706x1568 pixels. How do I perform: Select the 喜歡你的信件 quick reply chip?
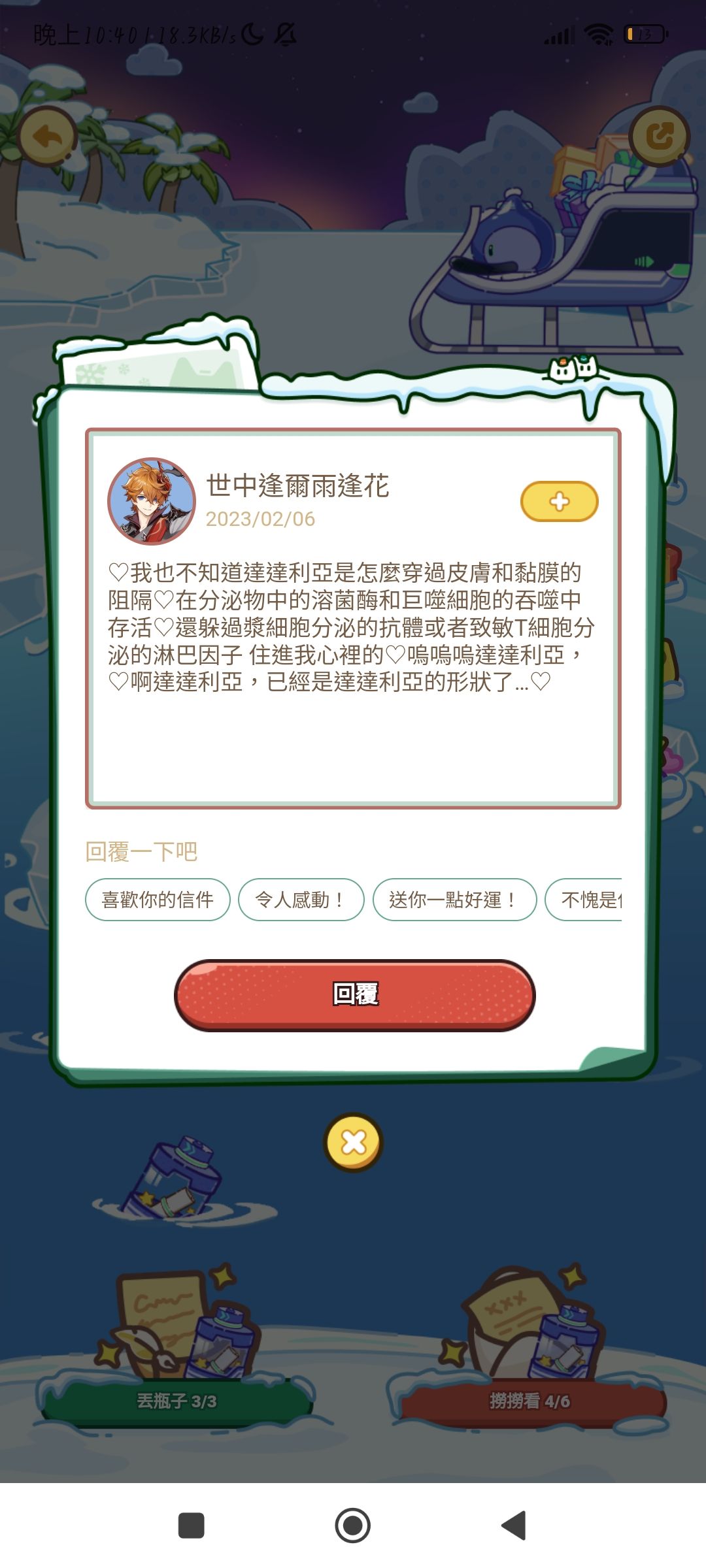(x=158, y=900)
